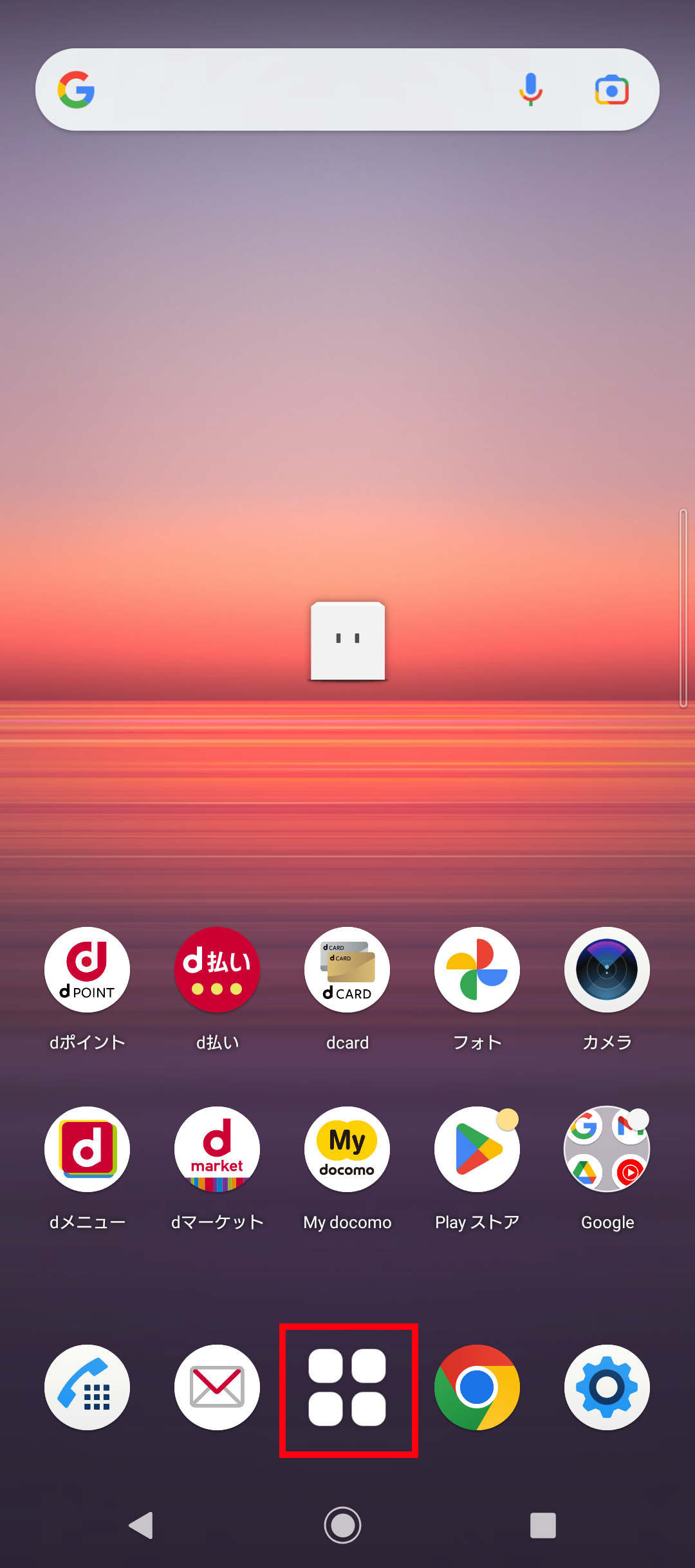Open the Settings gear
Image resolution: width=695 pixels, height=1568 pixels.
(607, 1387)
